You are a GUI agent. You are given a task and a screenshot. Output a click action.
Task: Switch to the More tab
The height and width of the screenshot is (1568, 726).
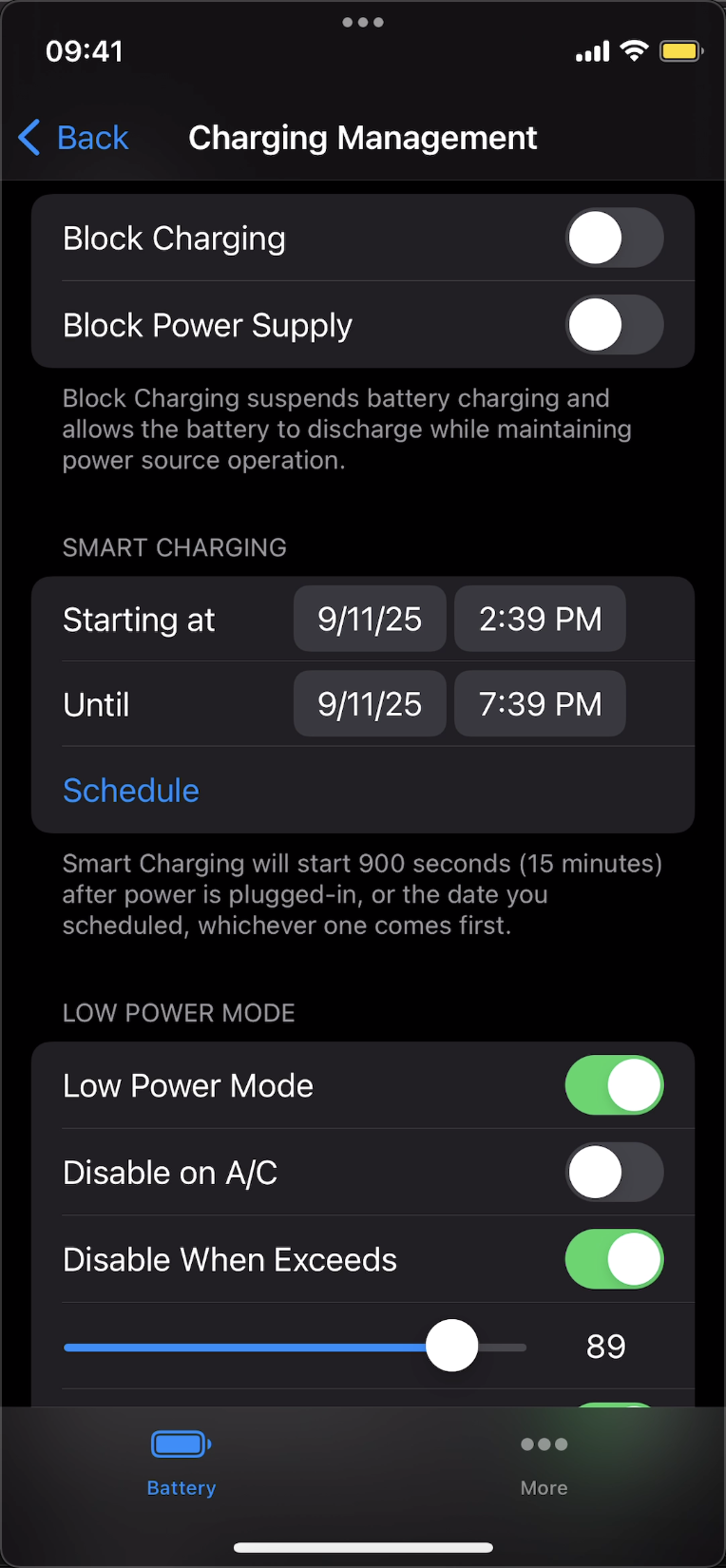544,1463
